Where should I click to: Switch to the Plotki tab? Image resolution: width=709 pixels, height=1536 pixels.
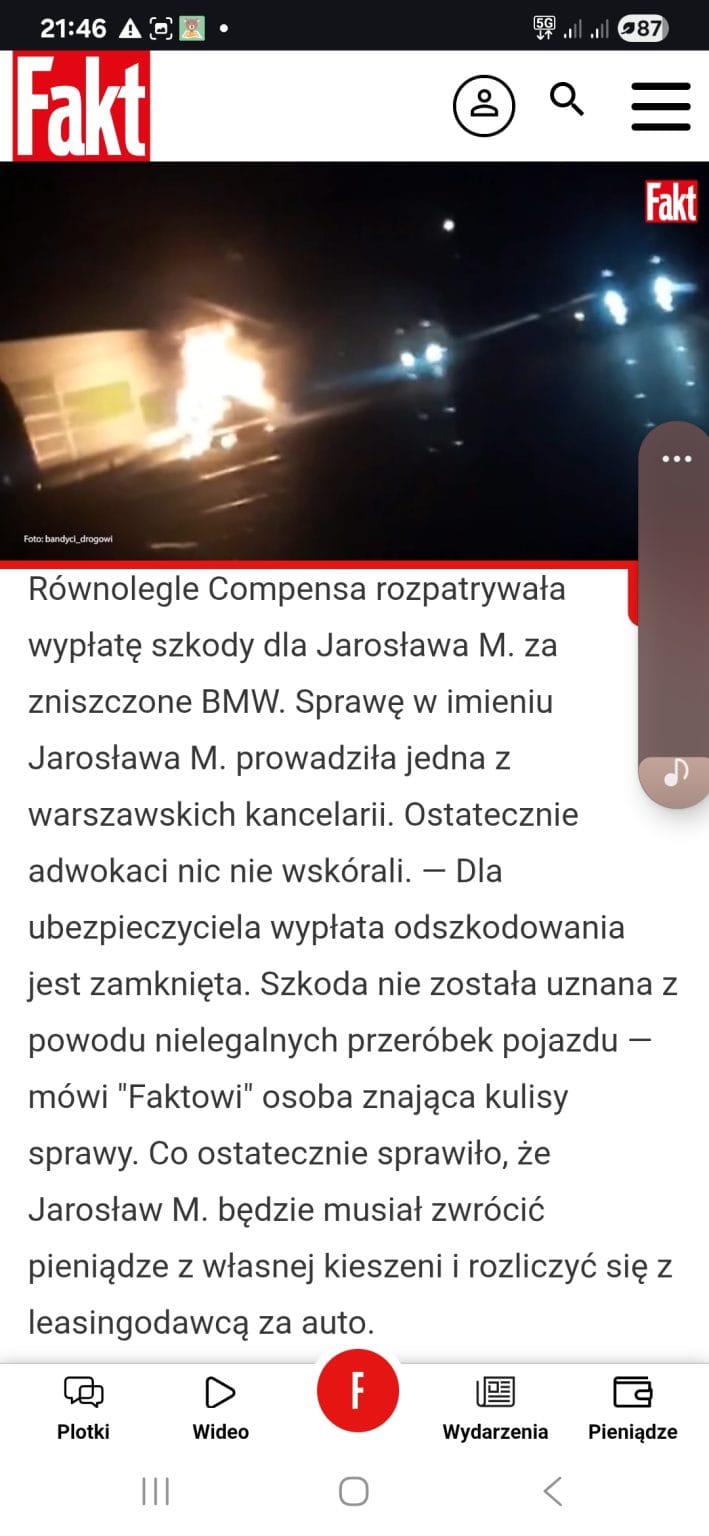83,1407
